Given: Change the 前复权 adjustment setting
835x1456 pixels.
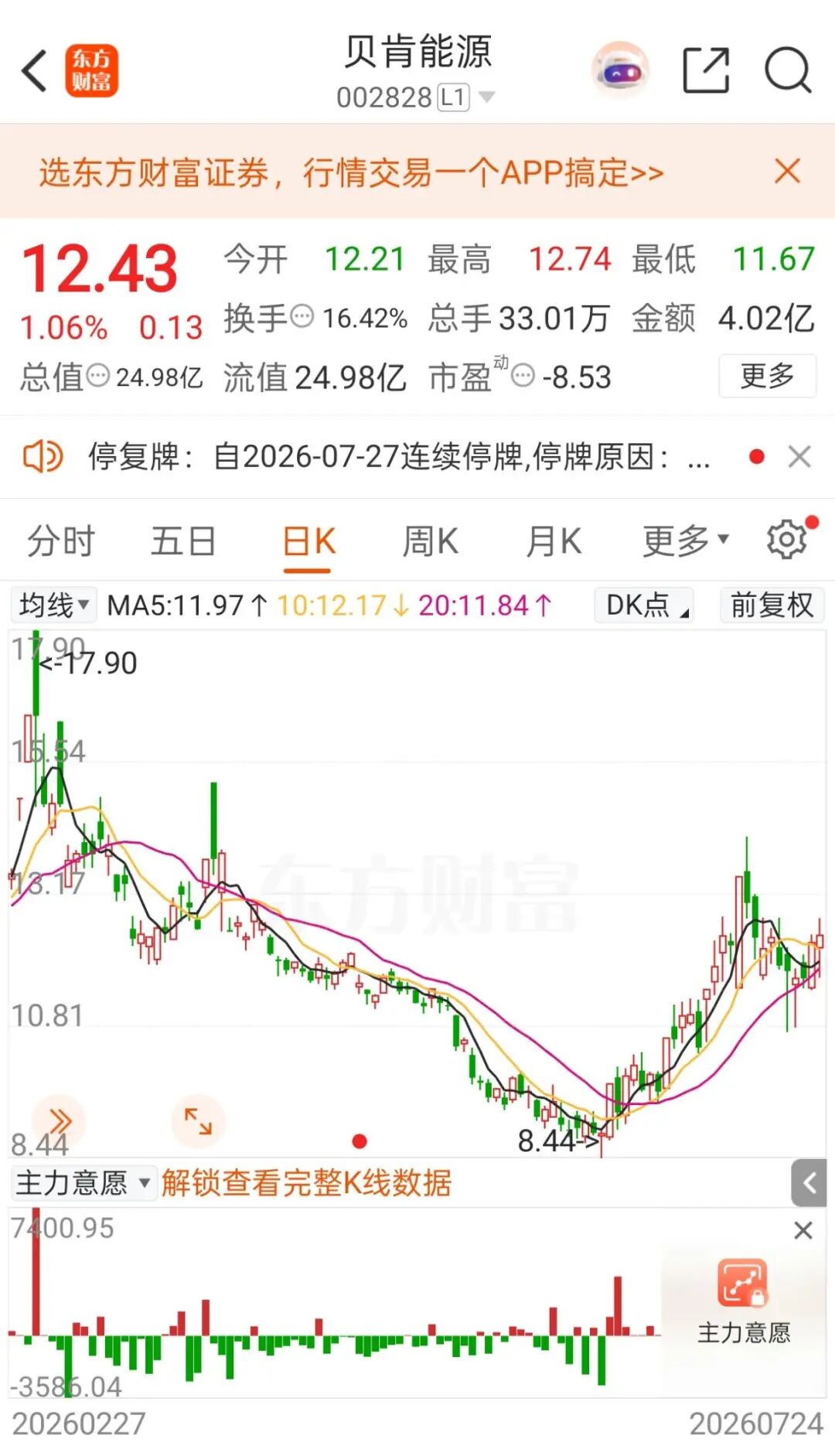Looking at the screenshot, I should (772, 605).
